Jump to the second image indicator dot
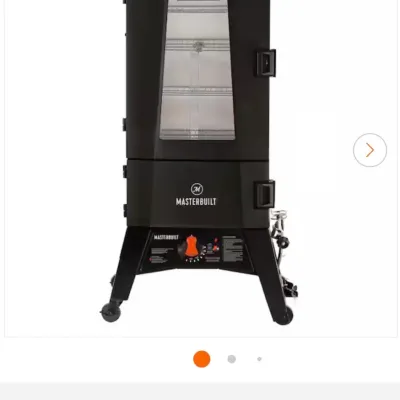Screen dimensions: 400x400 [232, 359]
